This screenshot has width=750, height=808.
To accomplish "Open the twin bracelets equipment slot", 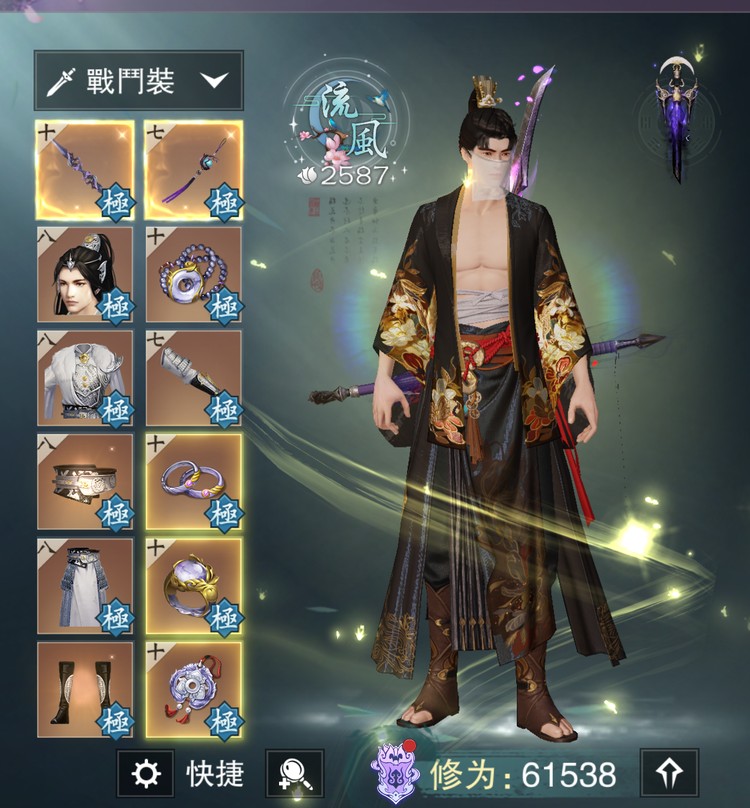I will [x=194, y=482].
